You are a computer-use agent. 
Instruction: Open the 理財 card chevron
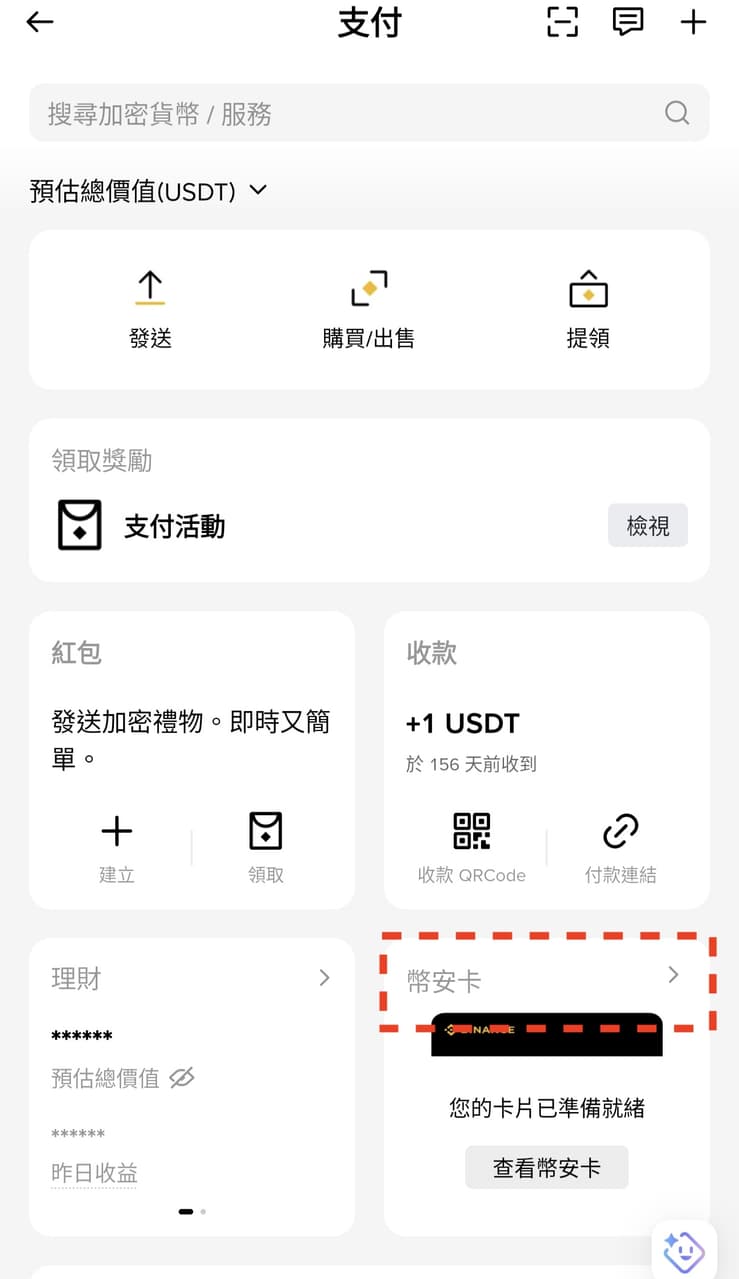pyautogui.click(x=324, y=978)
